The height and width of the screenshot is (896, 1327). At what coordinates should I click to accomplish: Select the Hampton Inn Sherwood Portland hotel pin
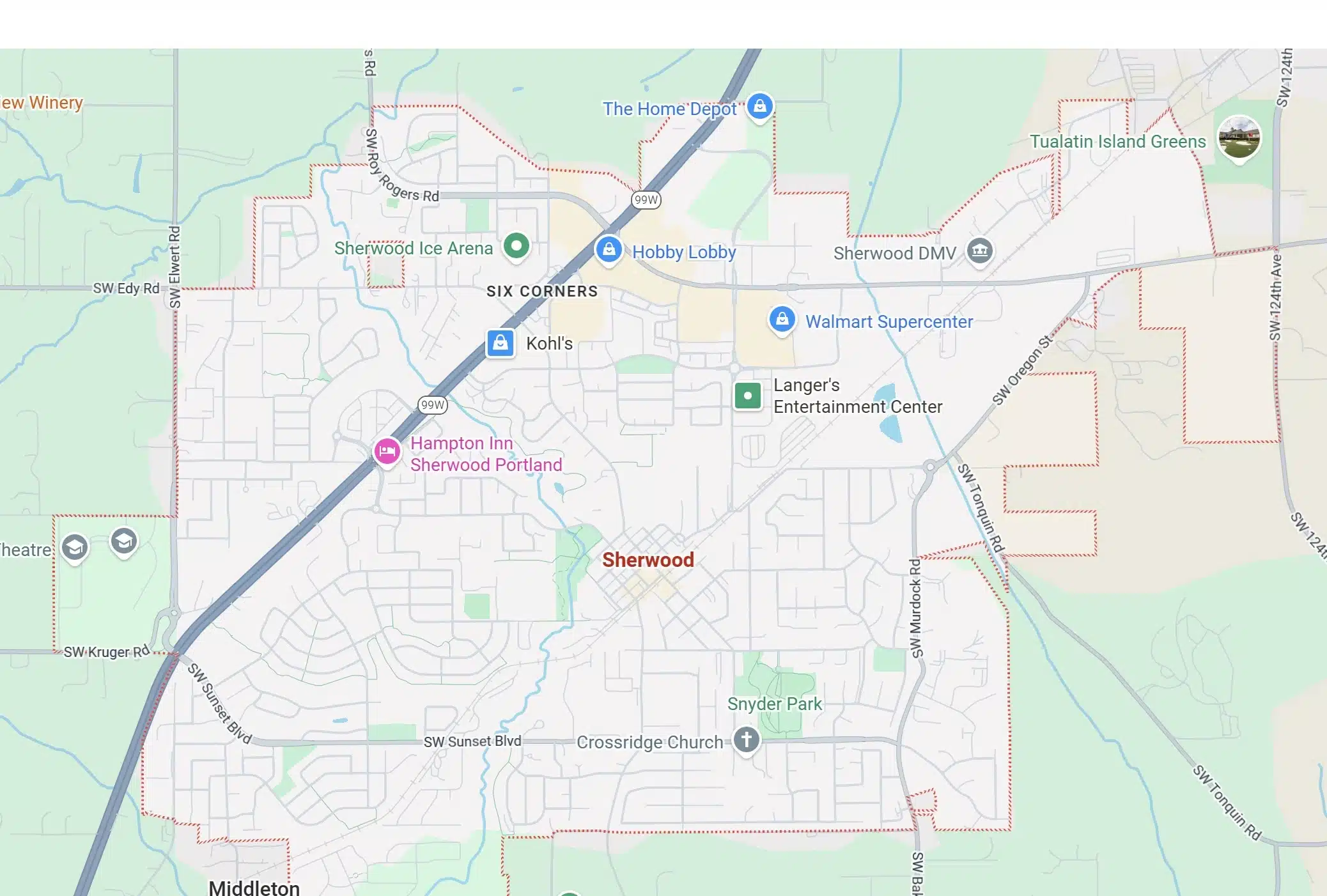(x=387, y=451)
